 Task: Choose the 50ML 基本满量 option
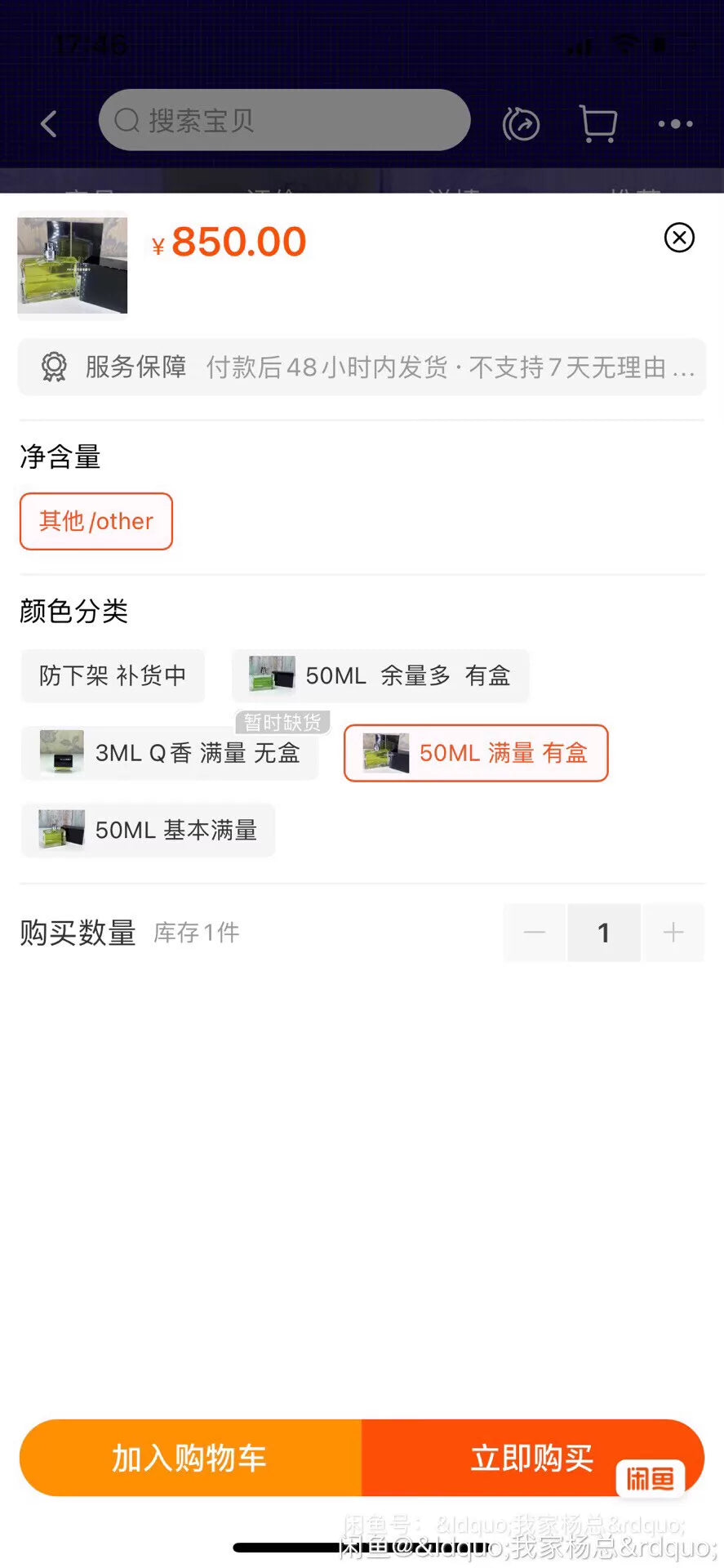[148, 831]
